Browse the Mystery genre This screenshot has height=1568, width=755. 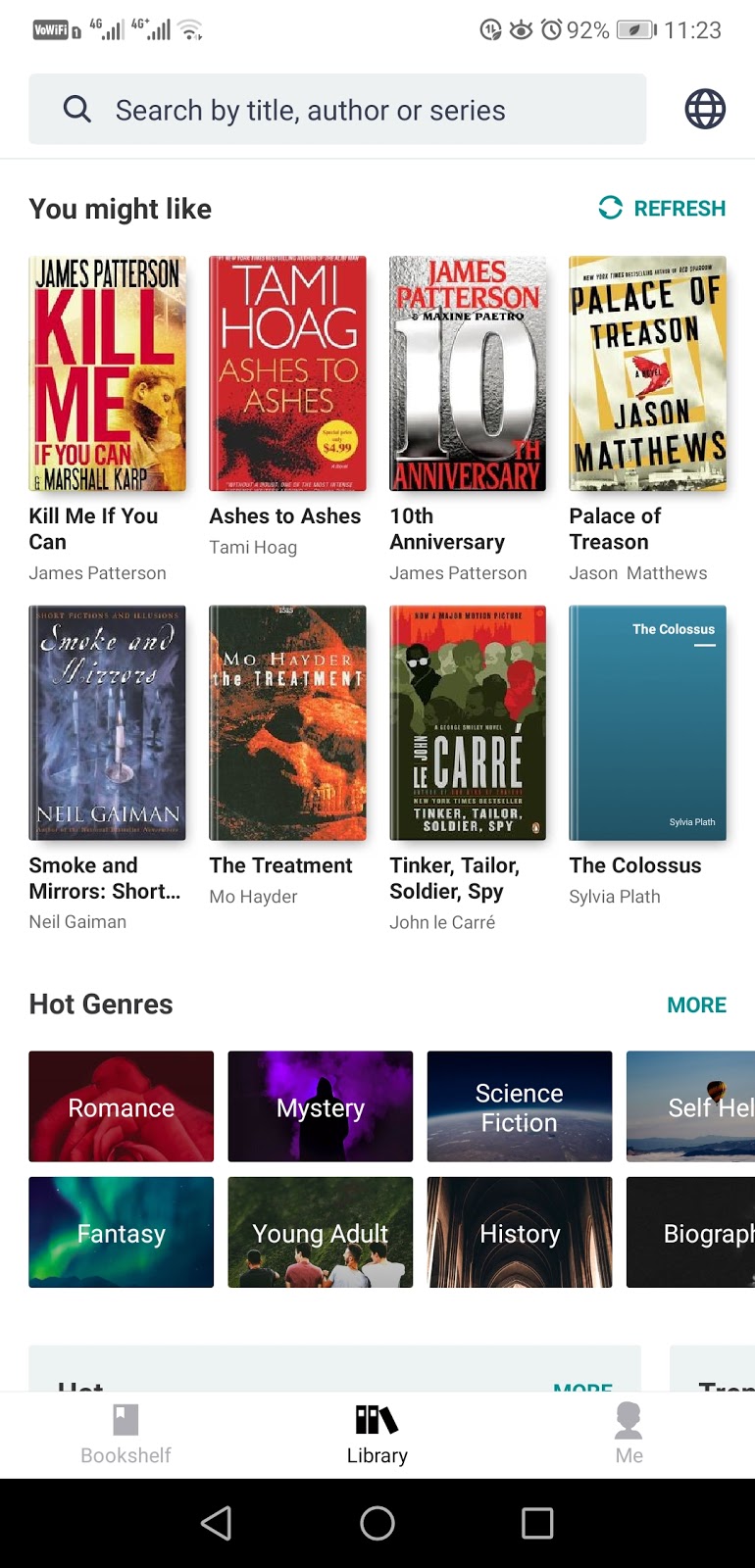pos(321,1106)
